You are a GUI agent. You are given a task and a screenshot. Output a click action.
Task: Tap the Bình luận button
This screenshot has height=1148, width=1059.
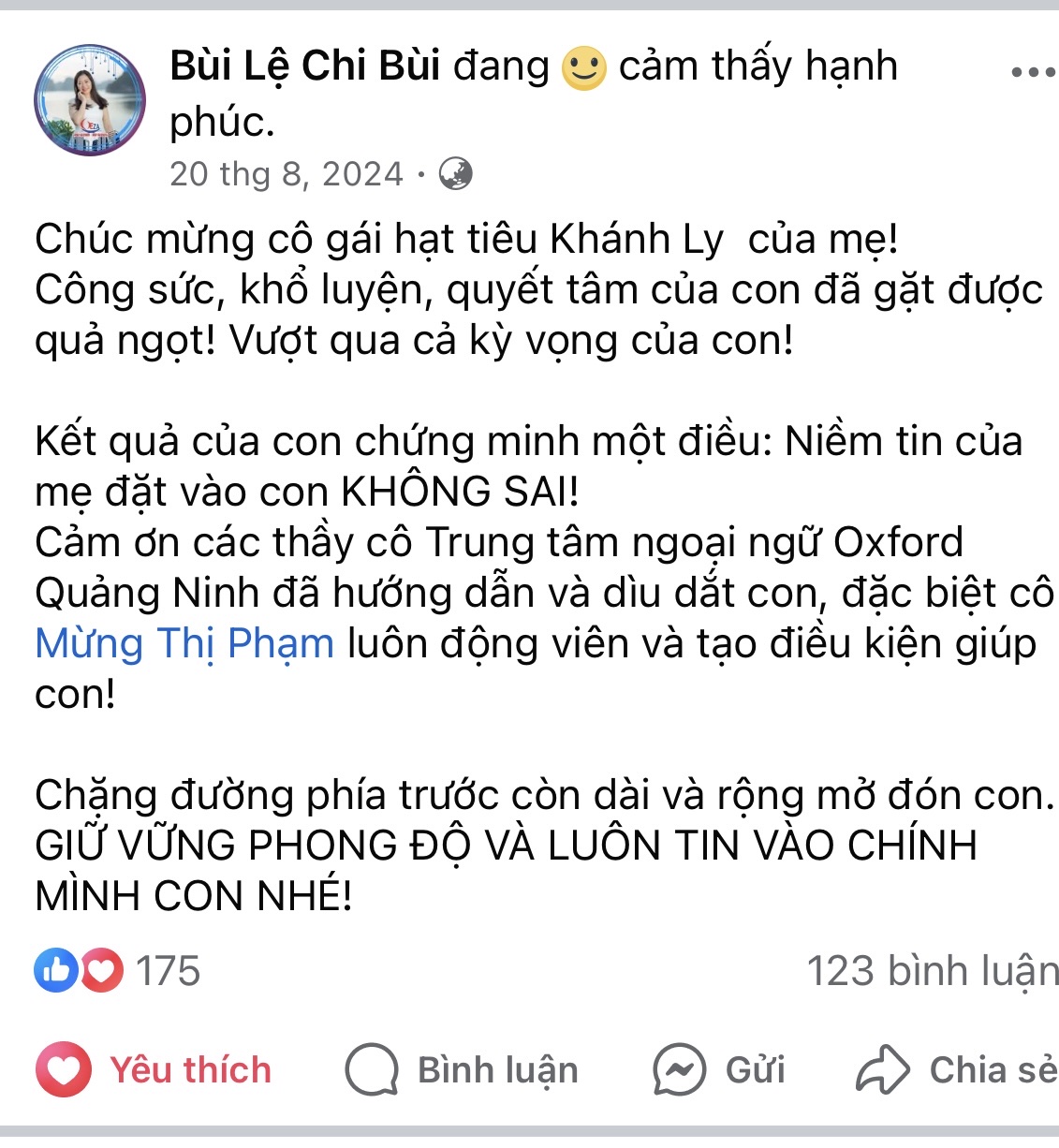(463, 1069)
